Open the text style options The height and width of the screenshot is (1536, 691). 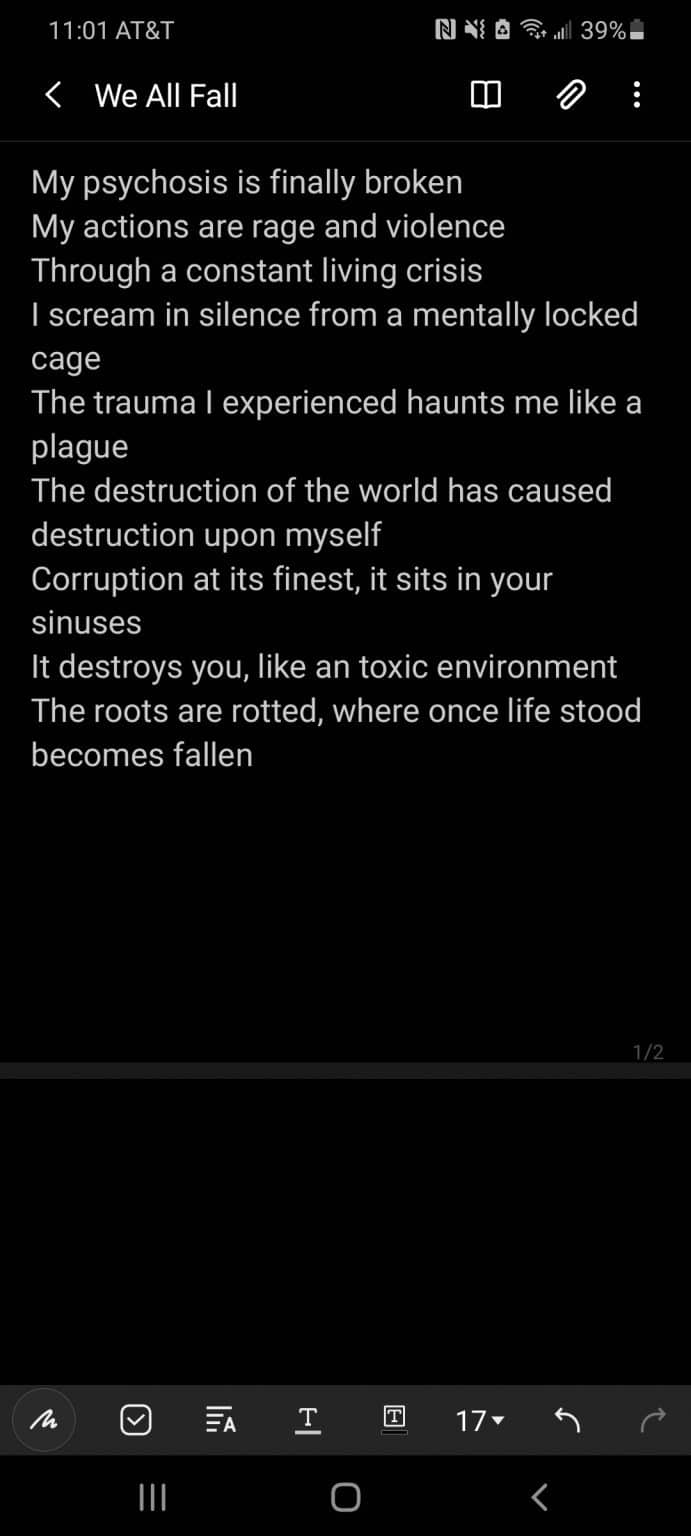pos(220,1419)
